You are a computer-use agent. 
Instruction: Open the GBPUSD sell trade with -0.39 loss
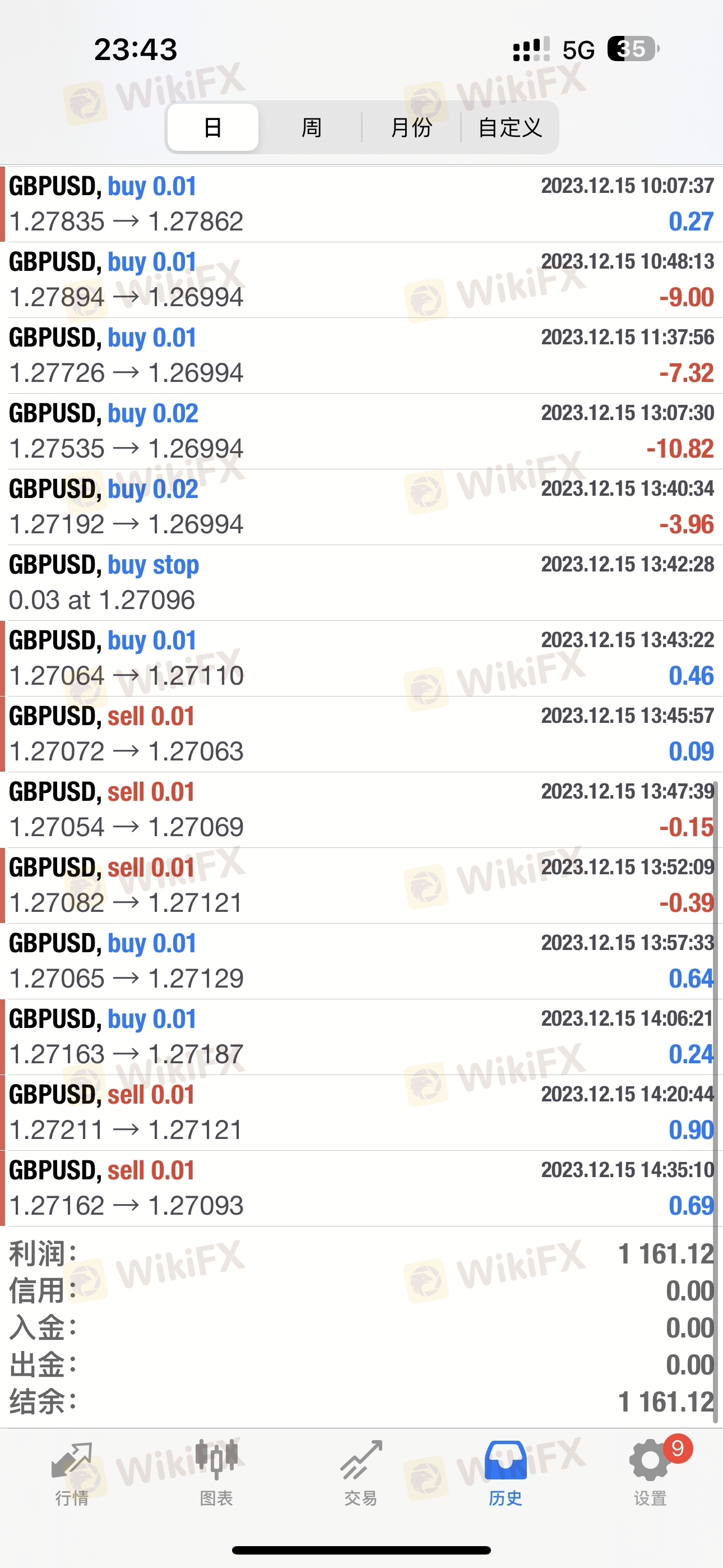pyautogui.click(x=361, y=886)
